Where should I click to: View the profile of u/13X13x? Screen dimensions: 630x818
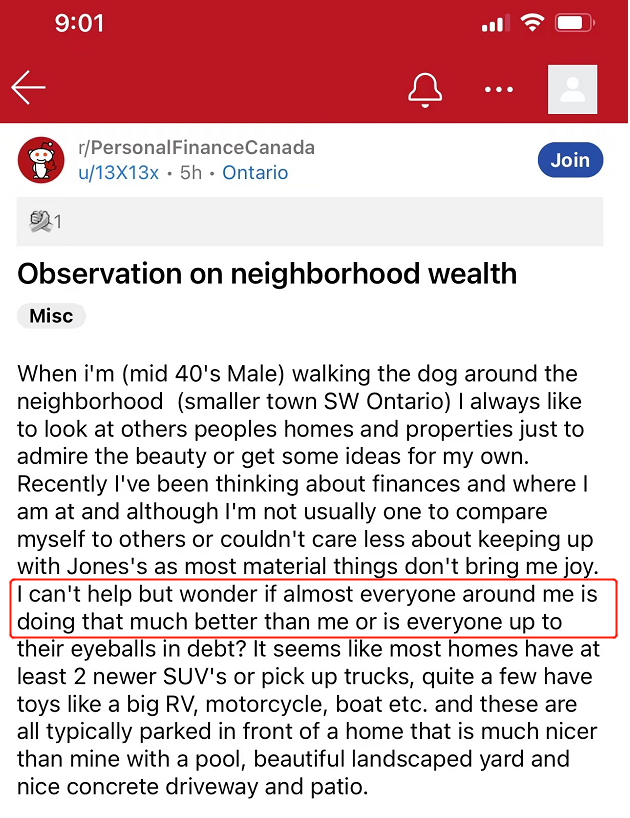click(x=119, y=173)
